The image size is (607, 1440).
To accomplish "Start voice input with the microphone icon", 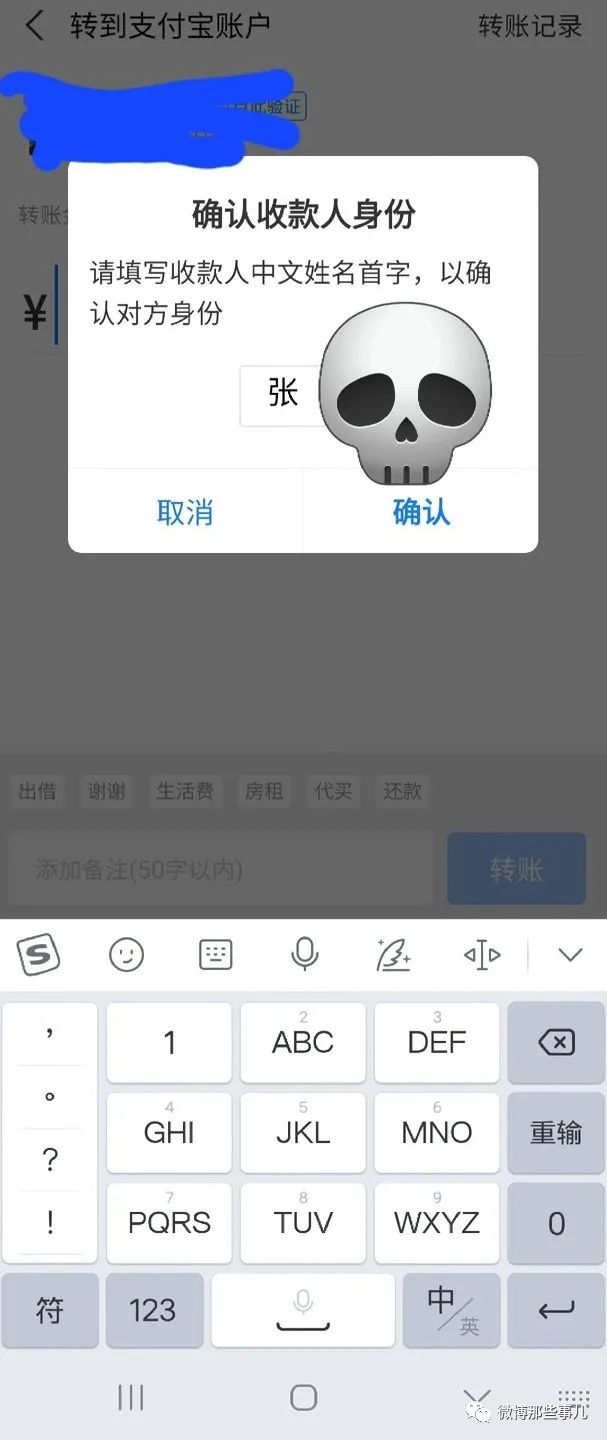I will pyautogui.click(x=304, y=955).
